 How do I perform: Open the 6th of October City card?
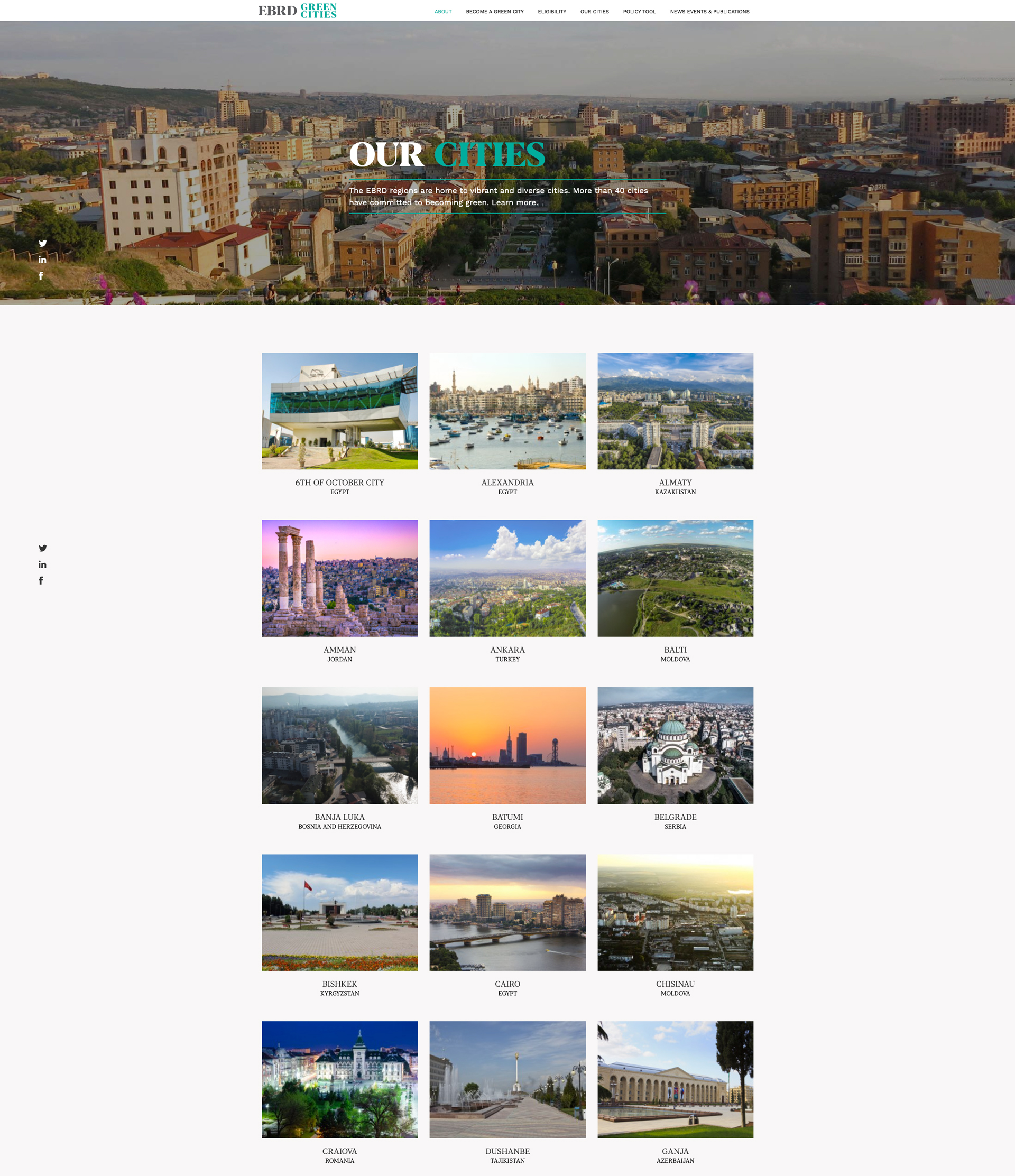[339, 412]
